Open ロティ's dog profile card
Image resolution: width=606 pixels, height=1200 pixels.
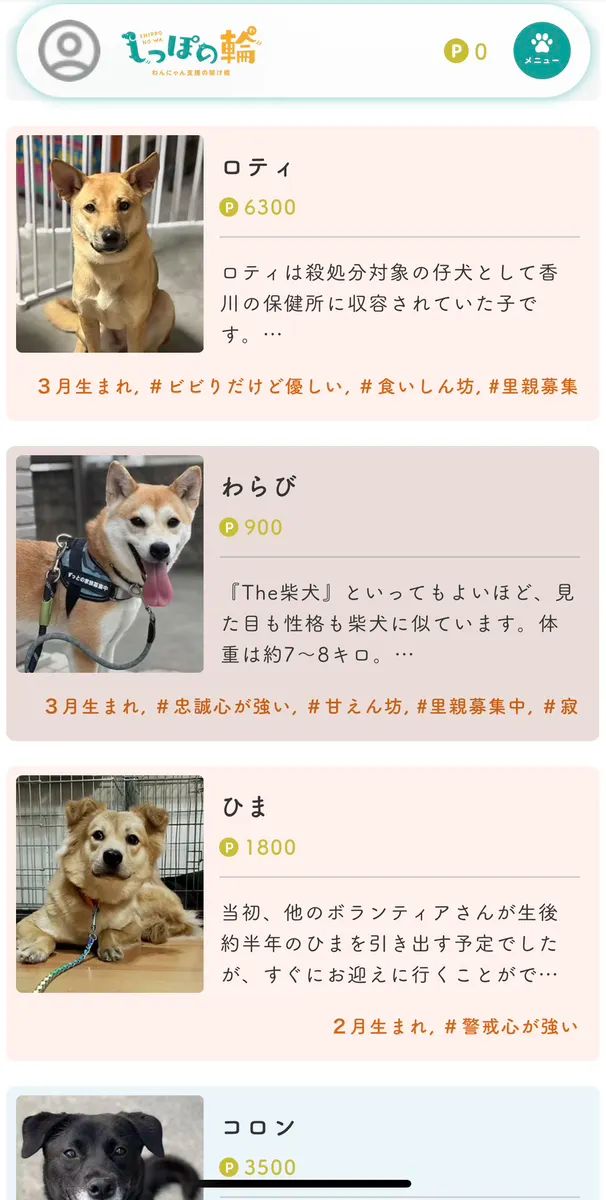click(x=302, y=273)
